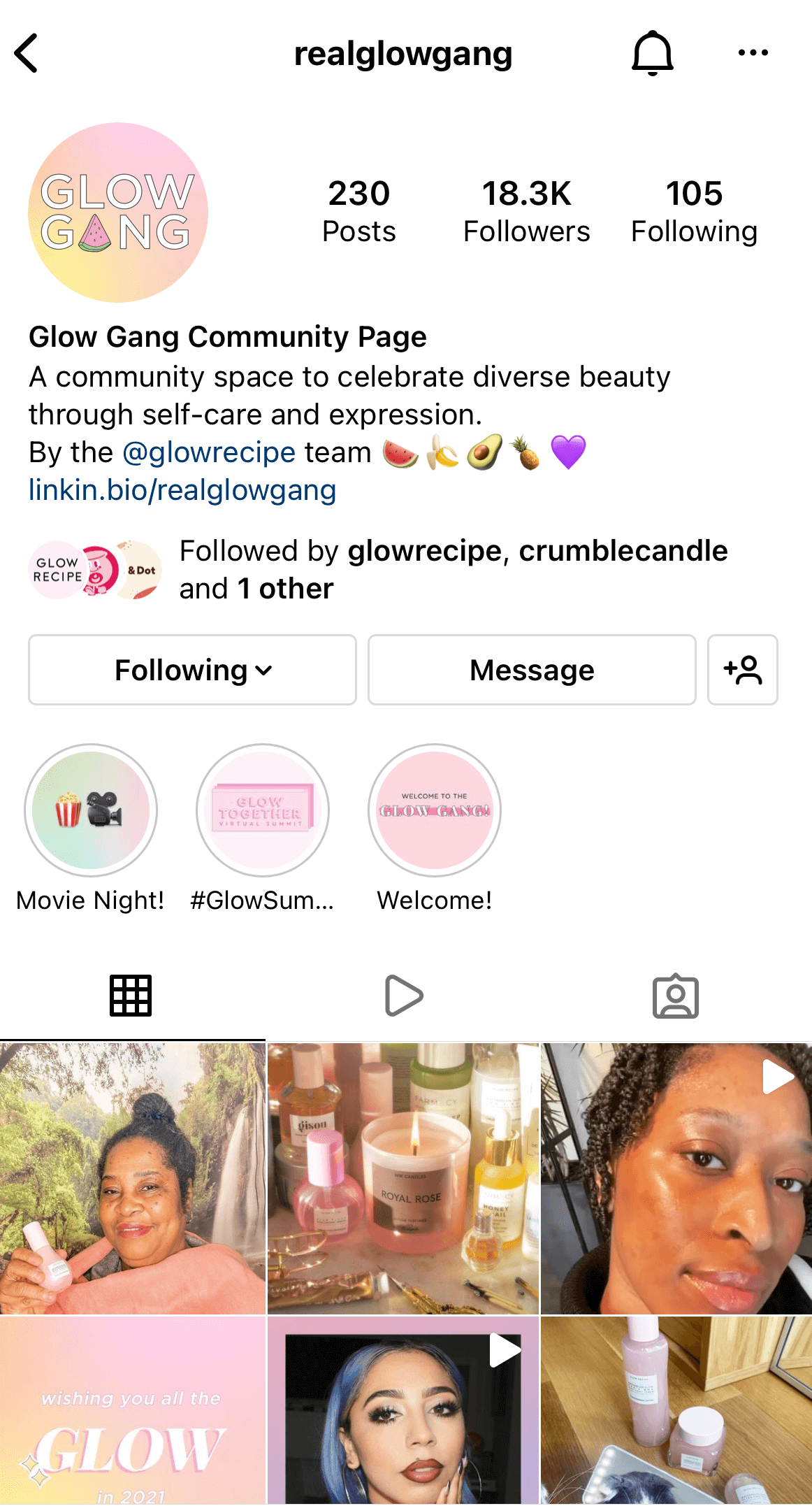See mutual followers glowrecipe and crumblecandle
The width and height of the screenshot is (812, 1506).
coord(453,569)
